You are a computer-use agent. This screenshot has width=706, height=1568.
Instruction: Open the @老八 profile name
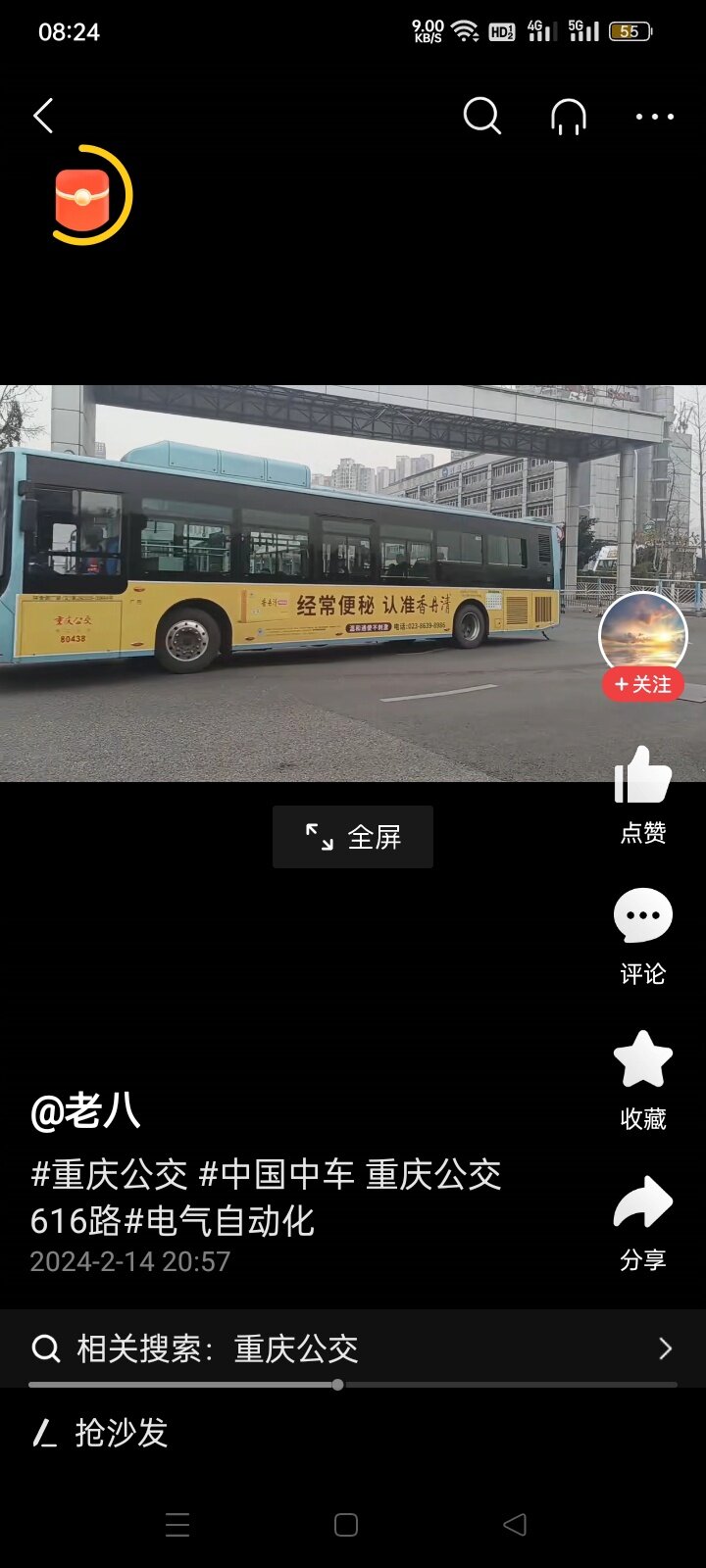point(85,1111)
